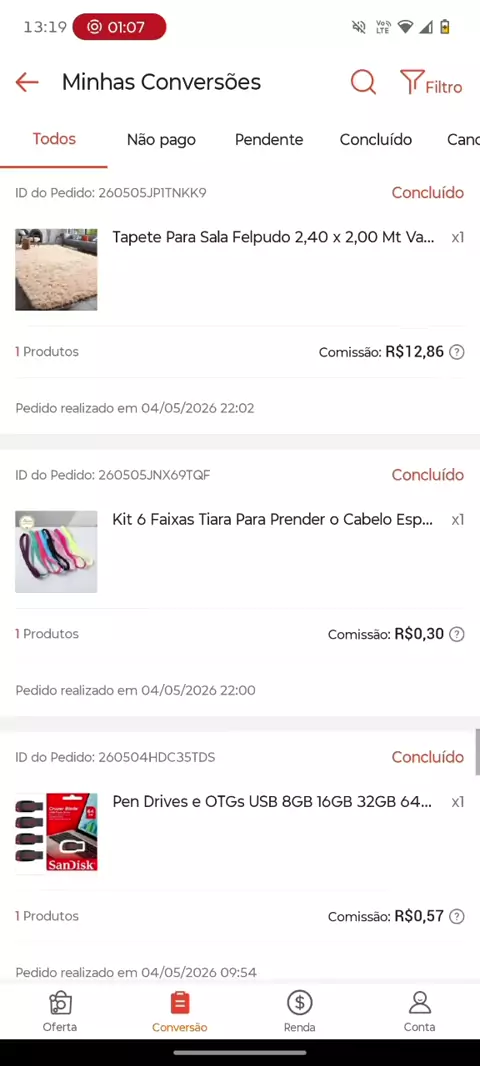Switch to the Concluído tab
Image resolution: width=480 pixels, height=1066 pixels.
375,139
